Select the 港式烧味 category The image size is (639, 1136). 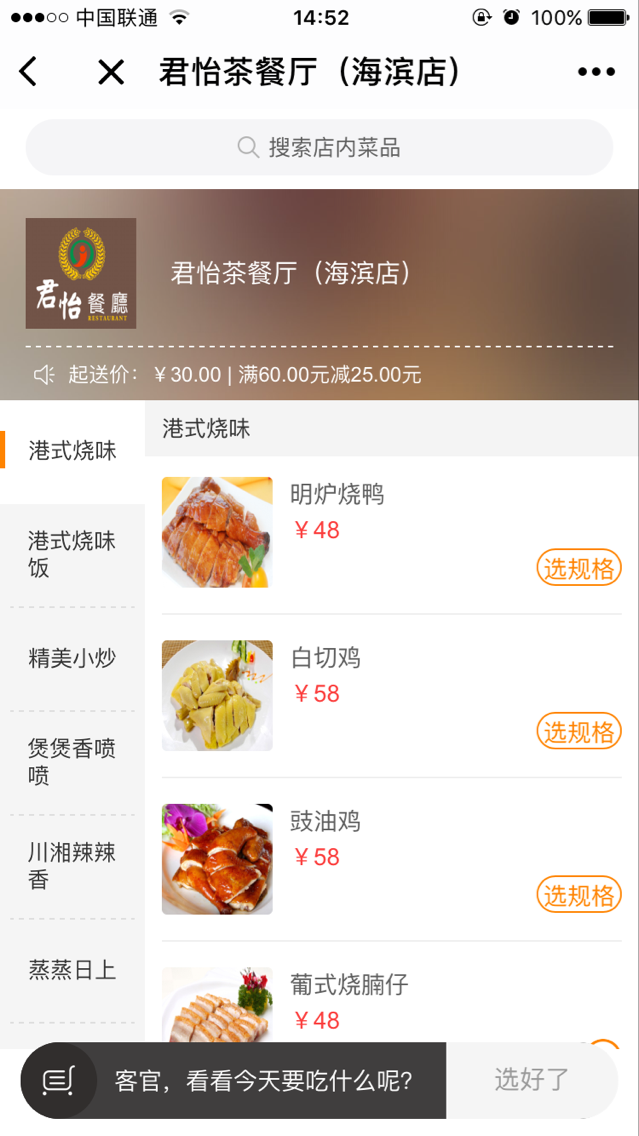pyautogui.click(x=72, y=451)
